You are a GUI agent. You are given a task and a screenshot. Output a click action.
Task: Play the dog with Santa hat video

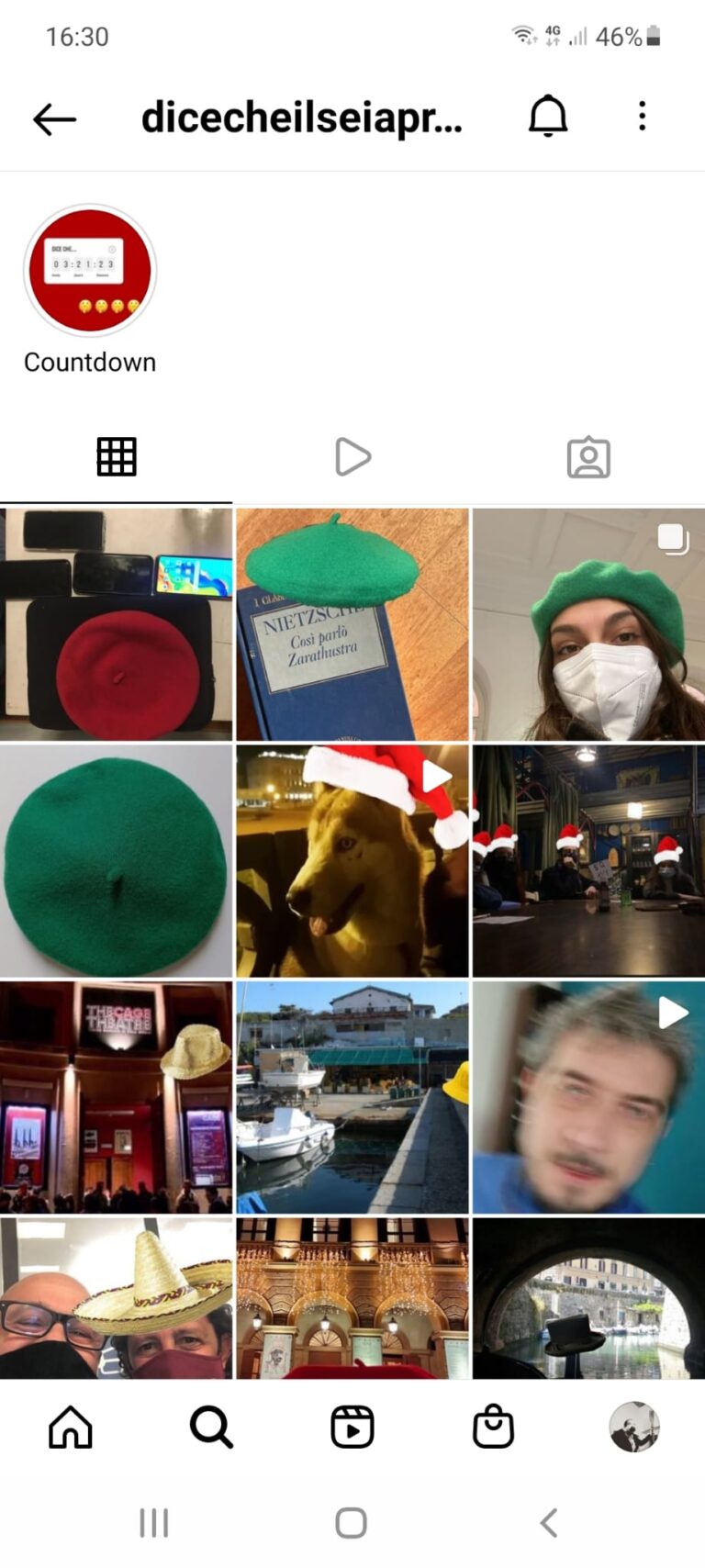(352, 861)
